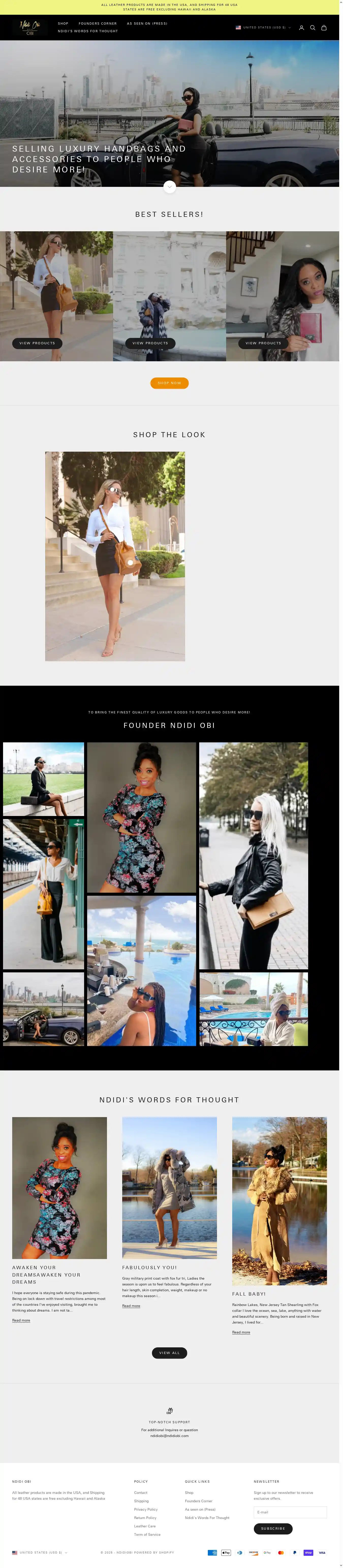
Task: Tap the hotspot dot on Shop The Look bag
Action: click(x=130, y=562)
